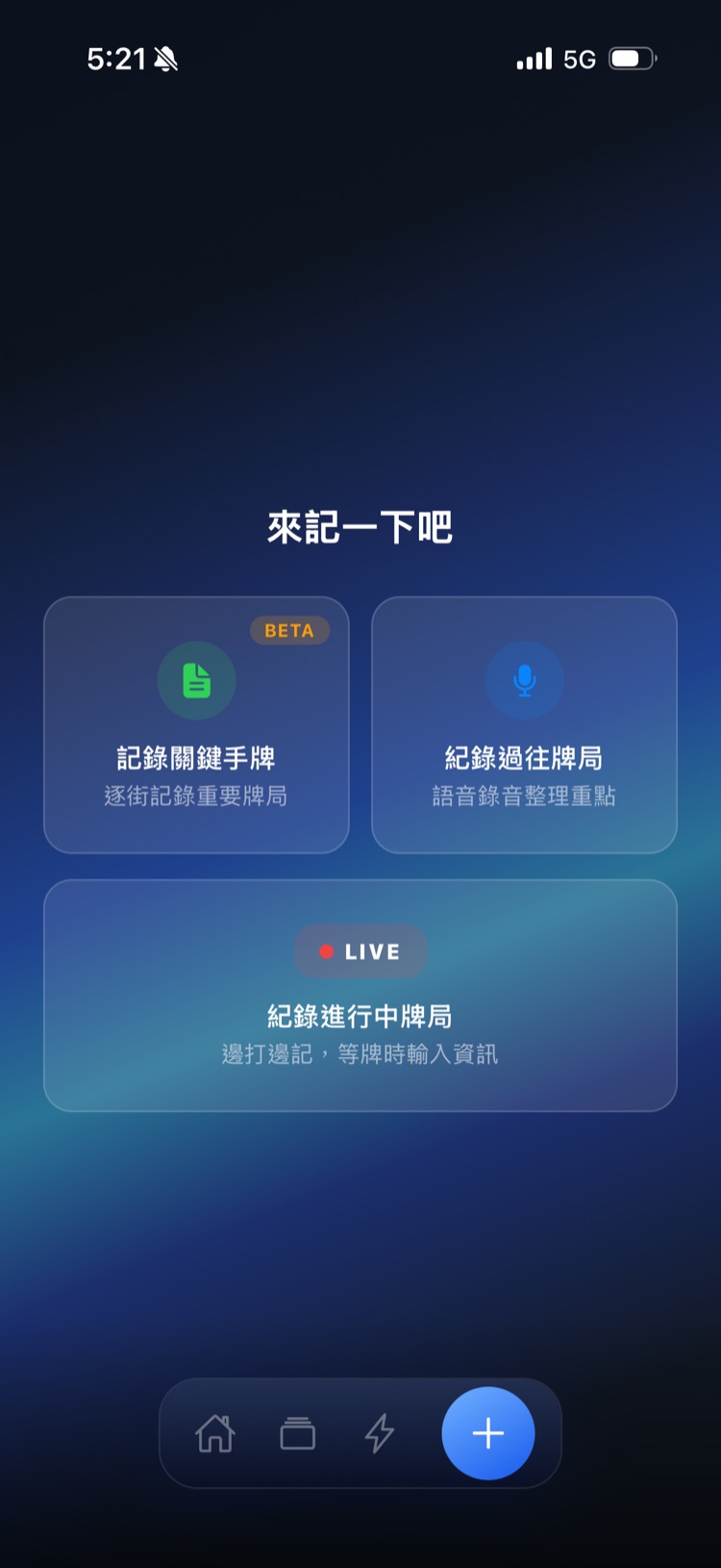Tap the subtitle 語音錄音整理重點
The image size is (721, 1568).
click(x=524, y=794)
